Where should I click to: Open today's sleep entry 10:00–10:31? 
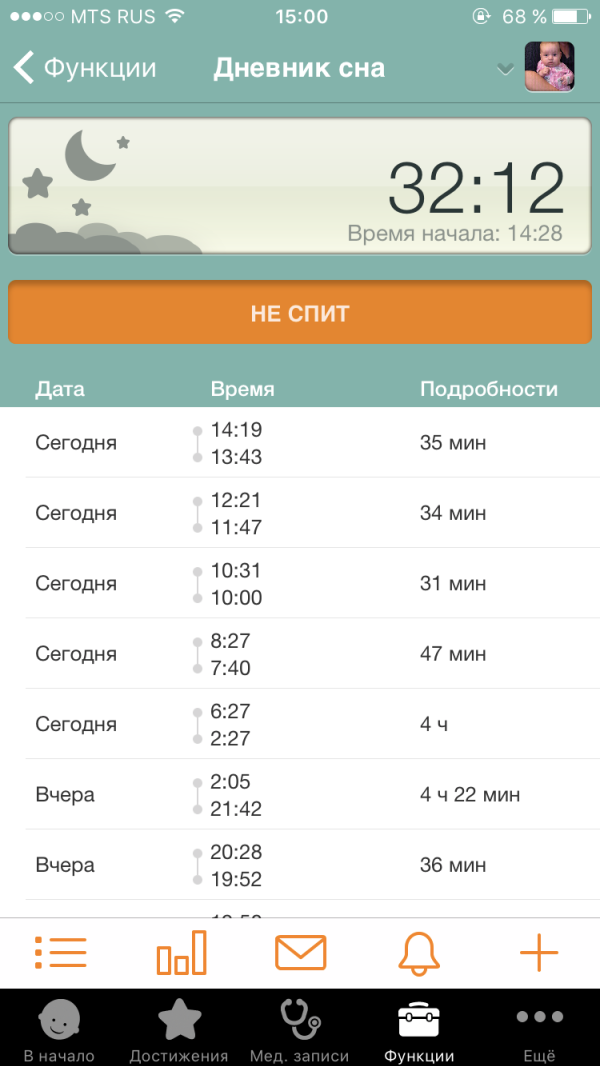(x=300, y=583)
